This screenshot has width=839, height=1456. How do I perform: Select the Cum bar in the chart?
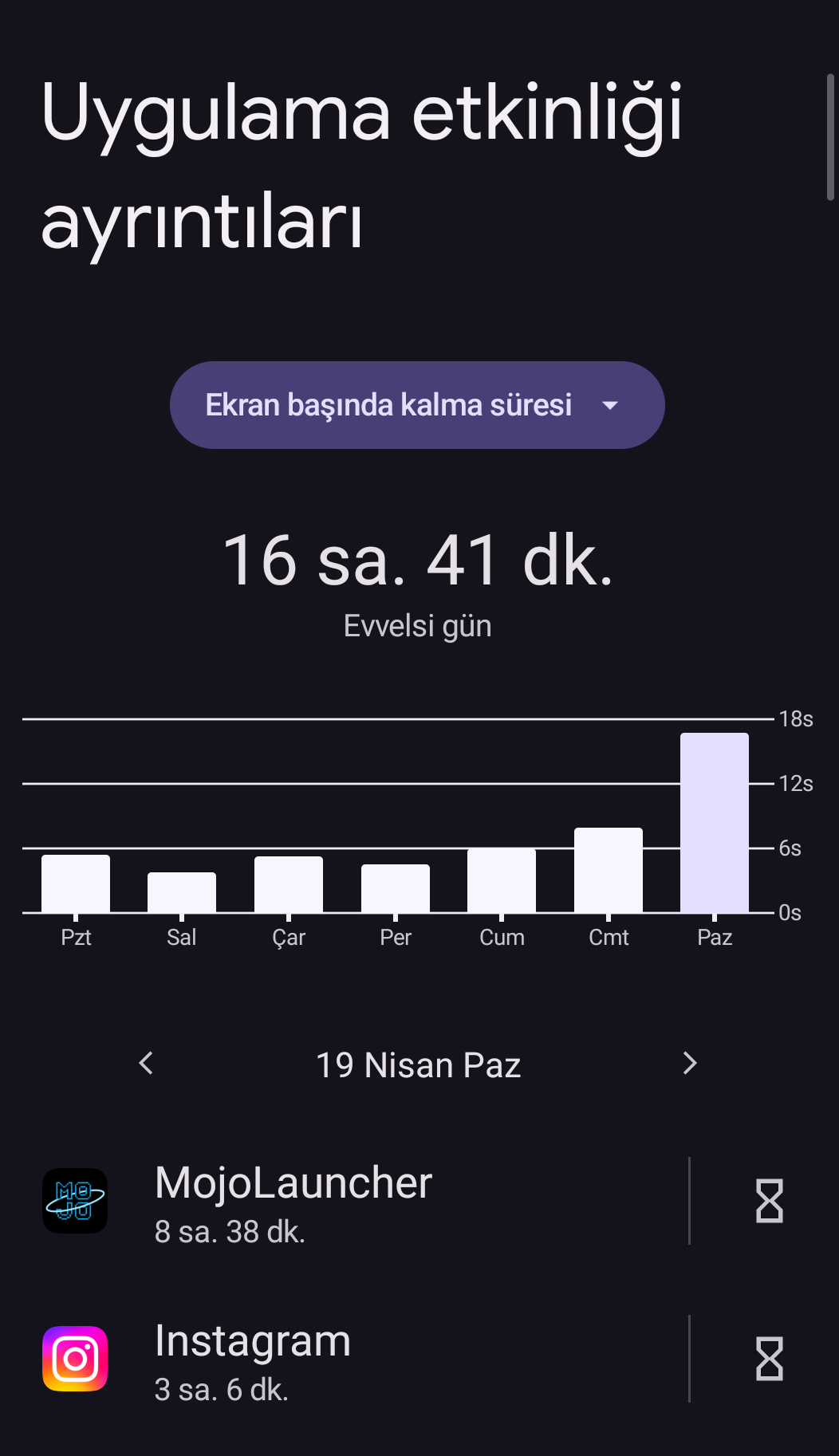coord(502,880)
